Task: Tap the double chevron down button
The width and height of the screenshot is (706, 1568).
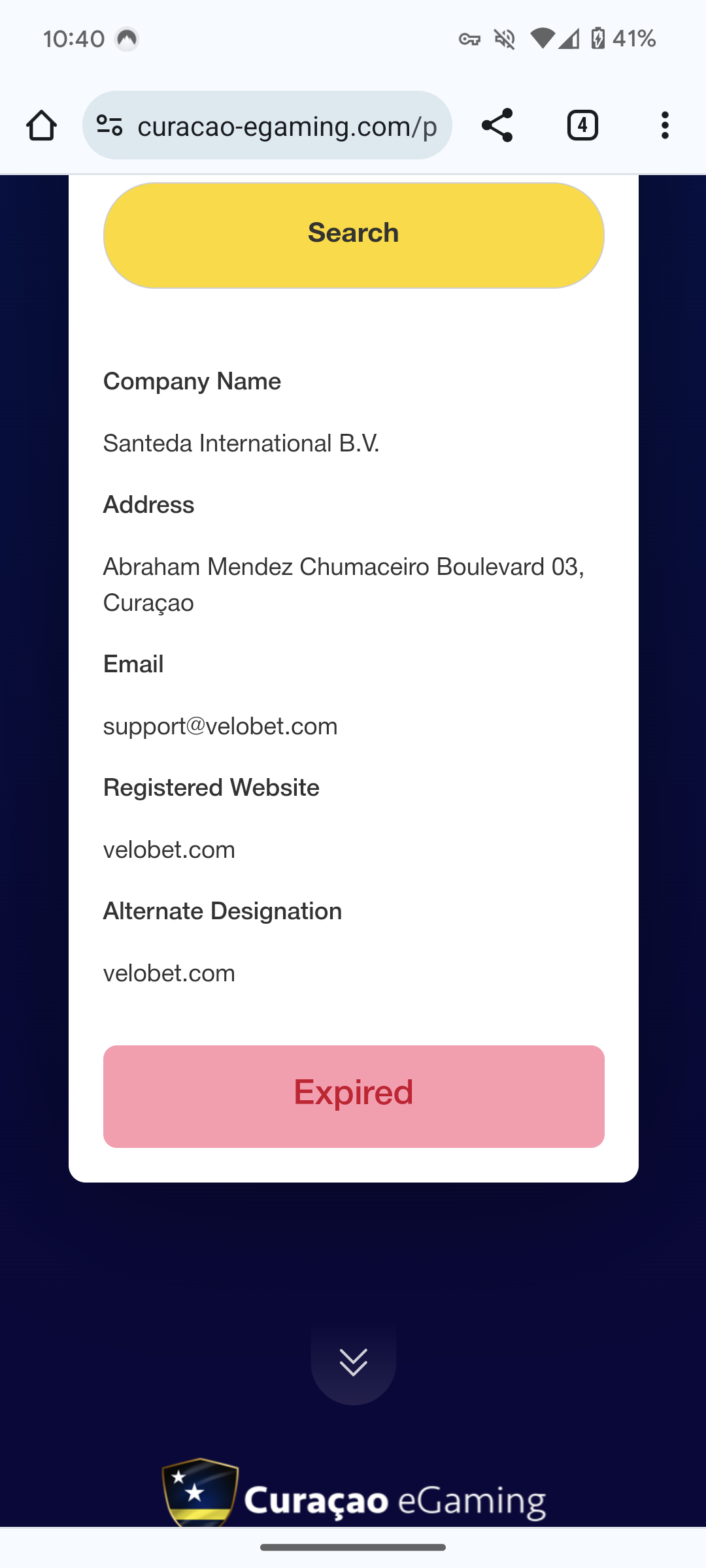Action: pos(353,1362)
